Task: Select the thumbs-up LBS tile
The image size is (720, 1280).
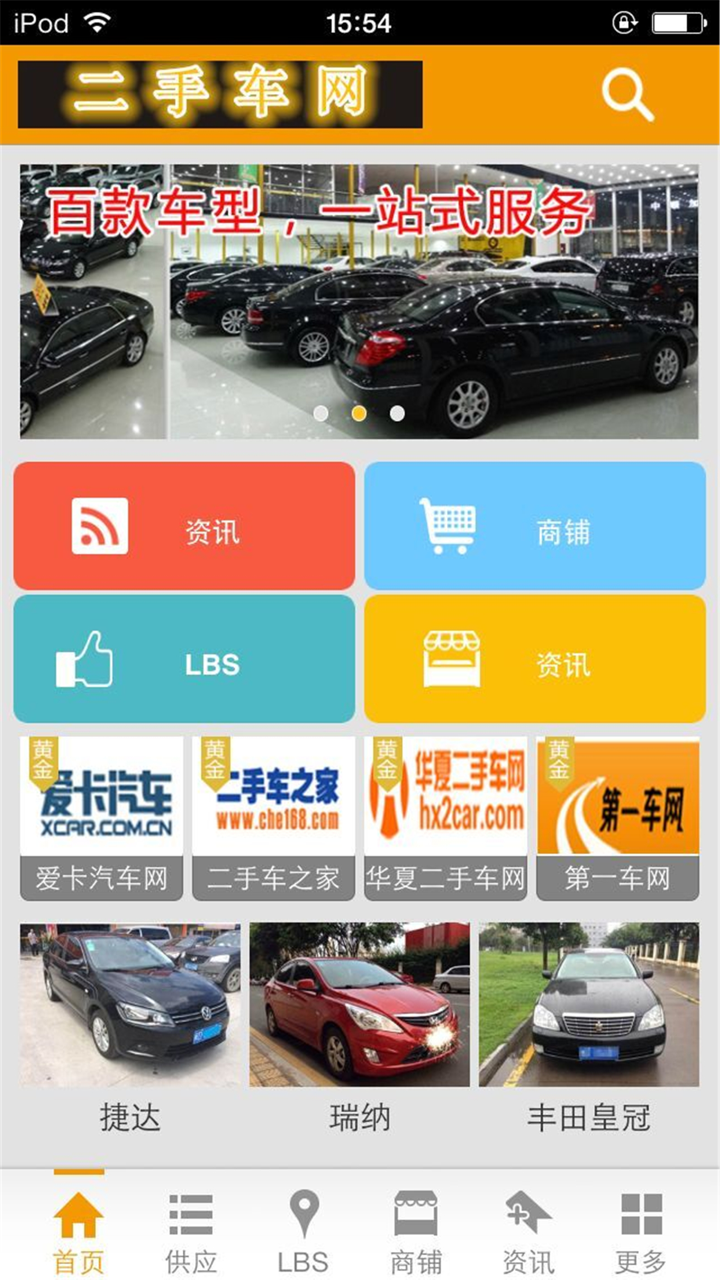Action: [183, 658]
